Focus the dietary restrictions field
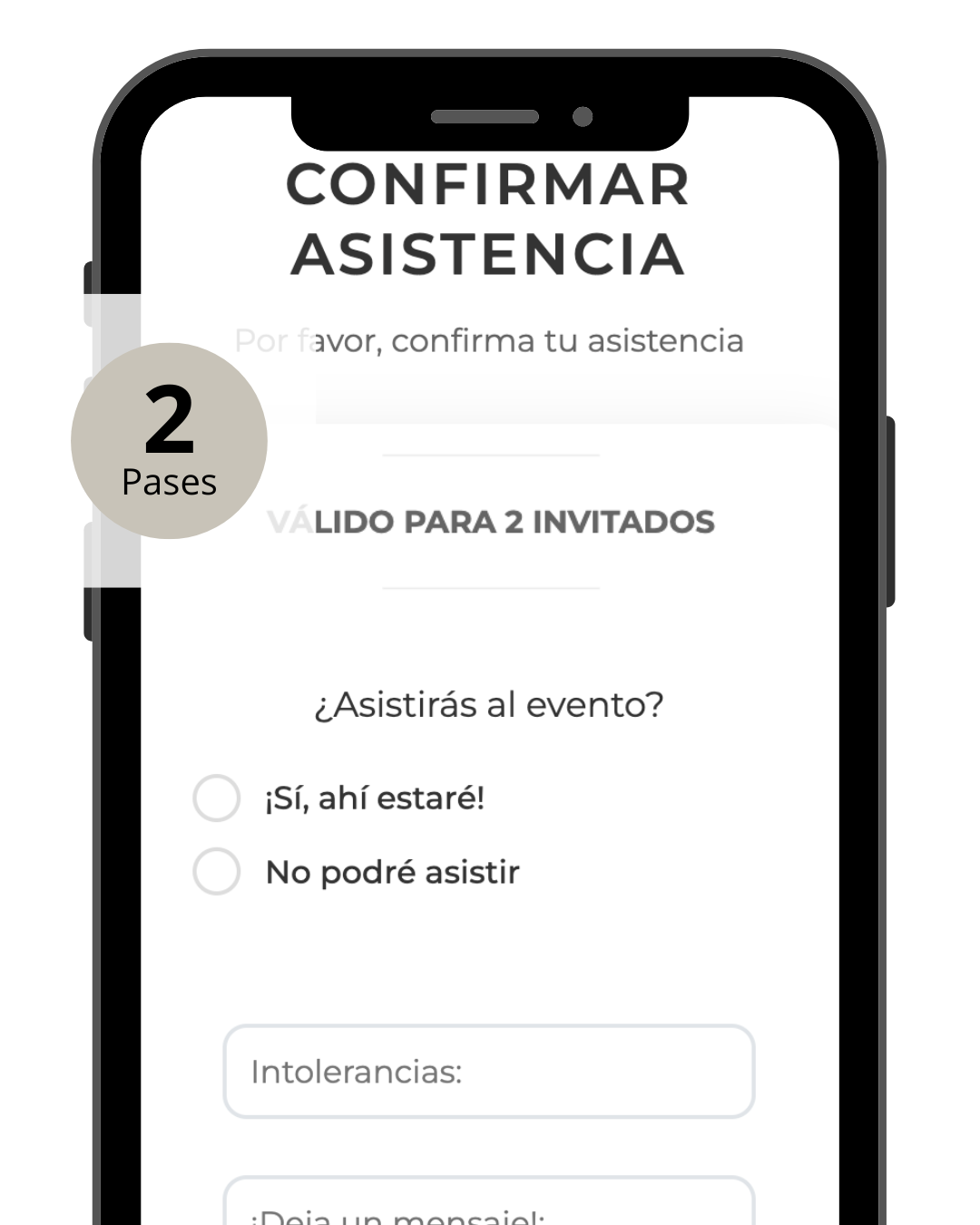Image resolution: width=980 pixels, height=1225 pixels. (x=490, y=1072)
